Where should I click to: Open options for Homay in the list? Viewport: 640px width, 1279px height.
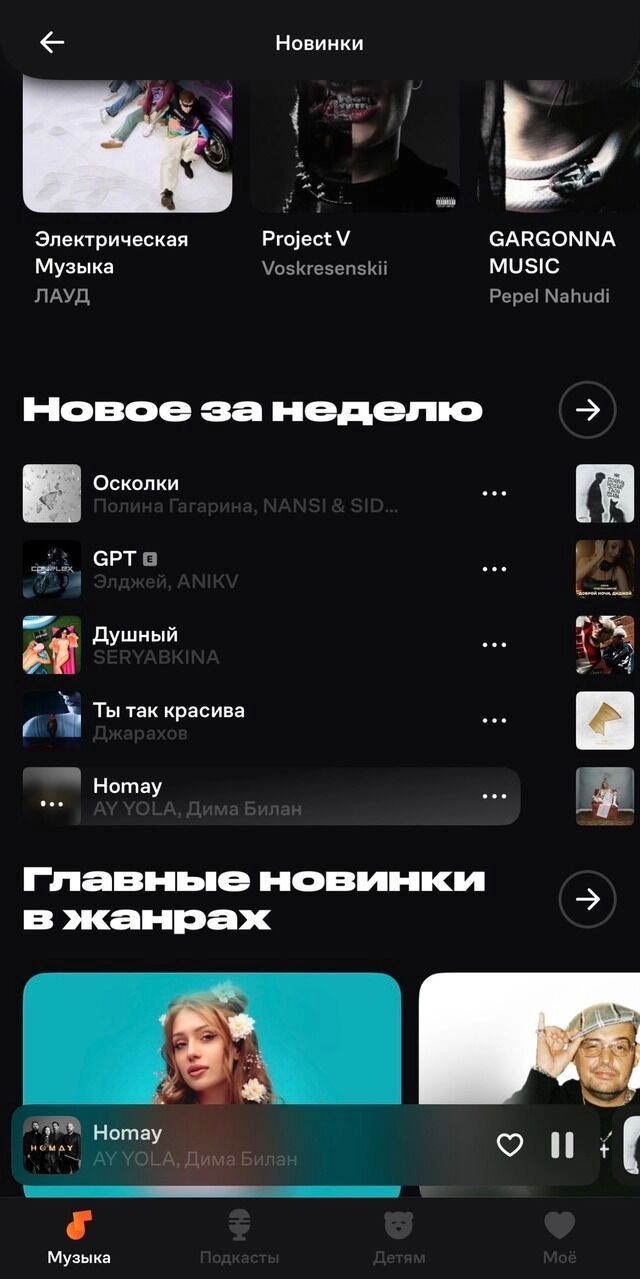pyautogui.click(x=494, y=797)
